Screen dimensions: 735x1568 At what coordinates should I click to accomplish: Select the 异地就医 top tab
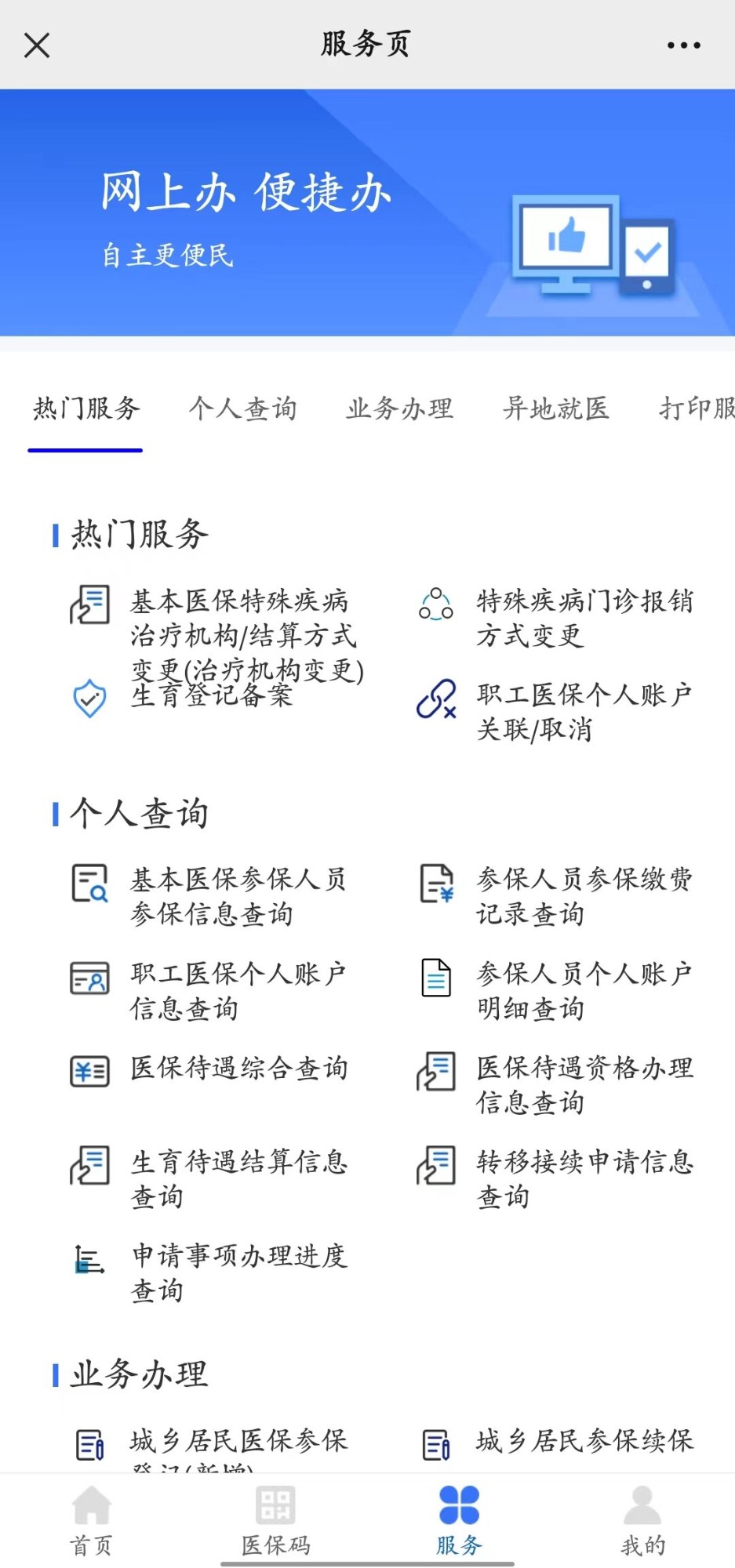point(556,408)
